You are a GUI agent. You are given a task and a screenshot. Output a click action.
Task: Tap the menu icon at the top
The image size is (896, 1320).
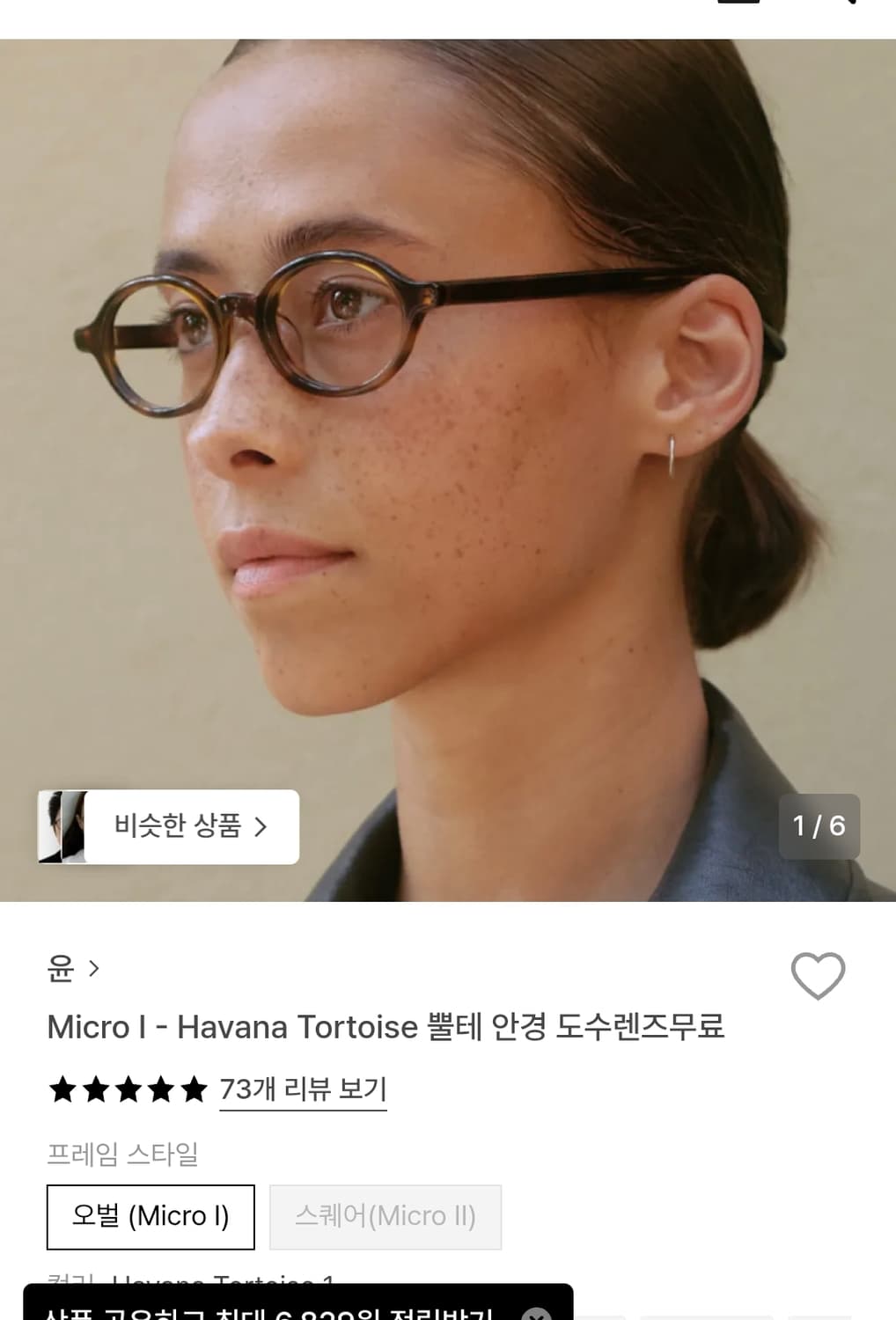coord(738,4)
